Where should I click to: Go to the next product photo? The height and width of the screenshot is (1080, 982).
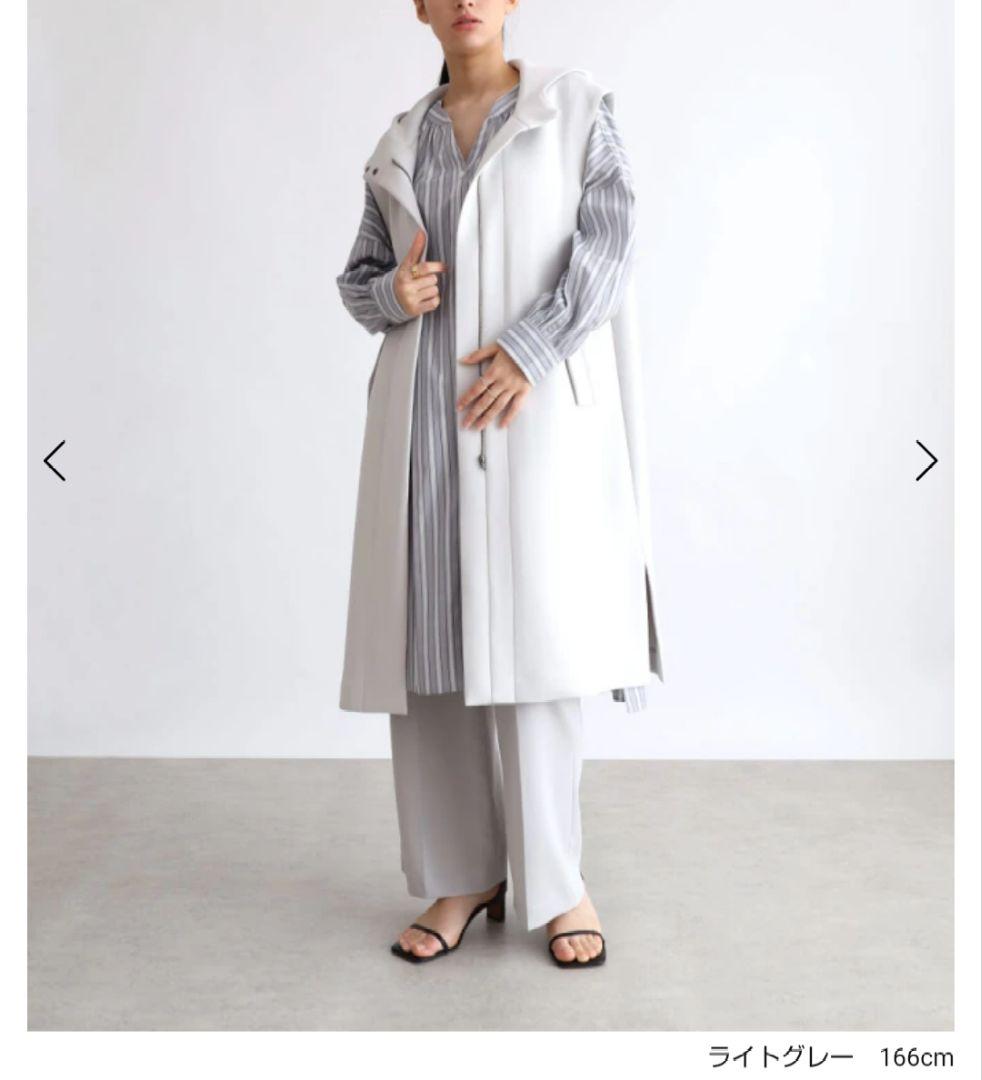926,461
